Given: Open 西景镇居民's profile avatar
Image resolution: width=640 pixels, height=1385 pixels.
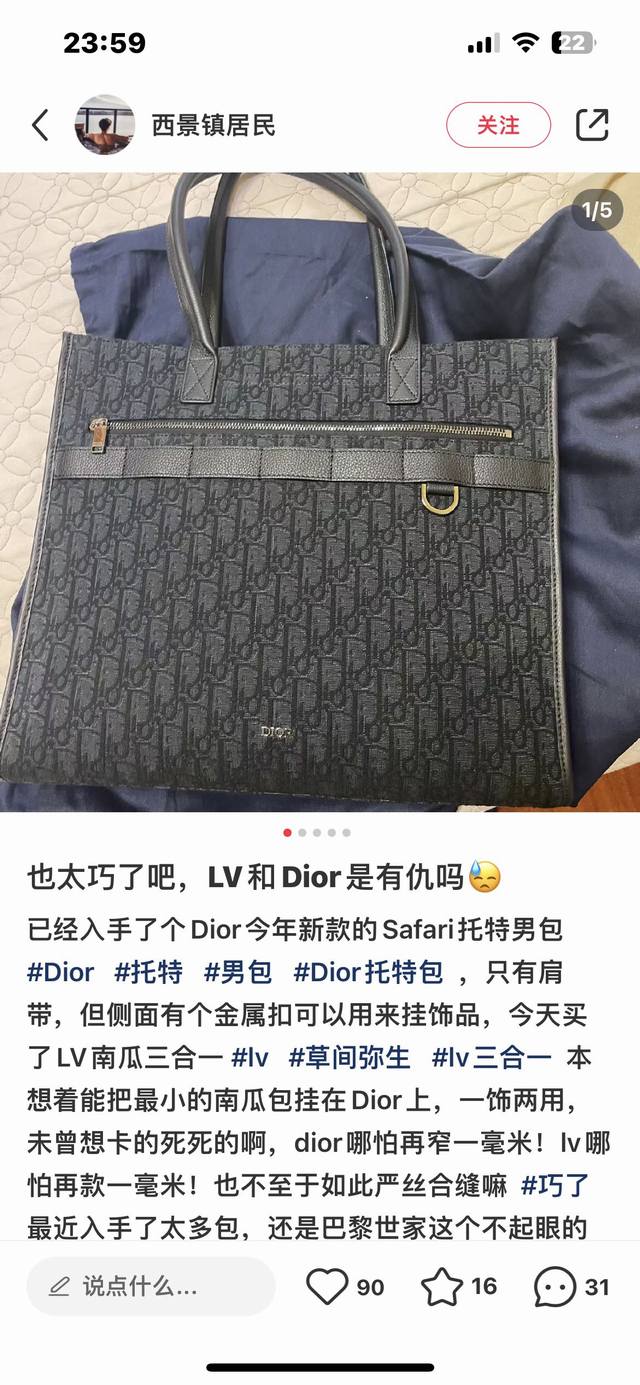Looking at the screenshot, I should click(x=104, y=125).
